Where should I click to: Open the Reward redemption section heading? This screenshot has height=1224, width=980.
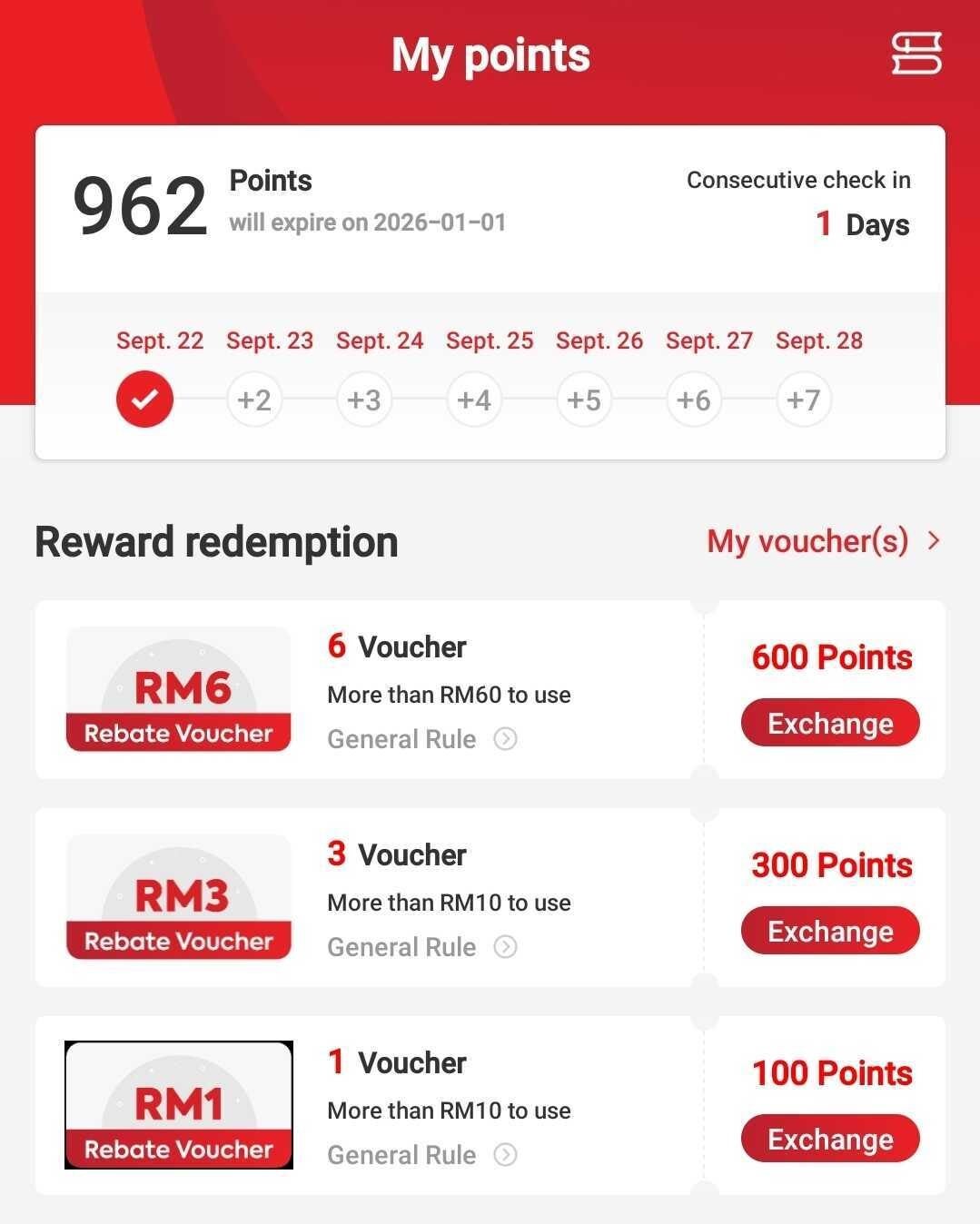point(215,541)
